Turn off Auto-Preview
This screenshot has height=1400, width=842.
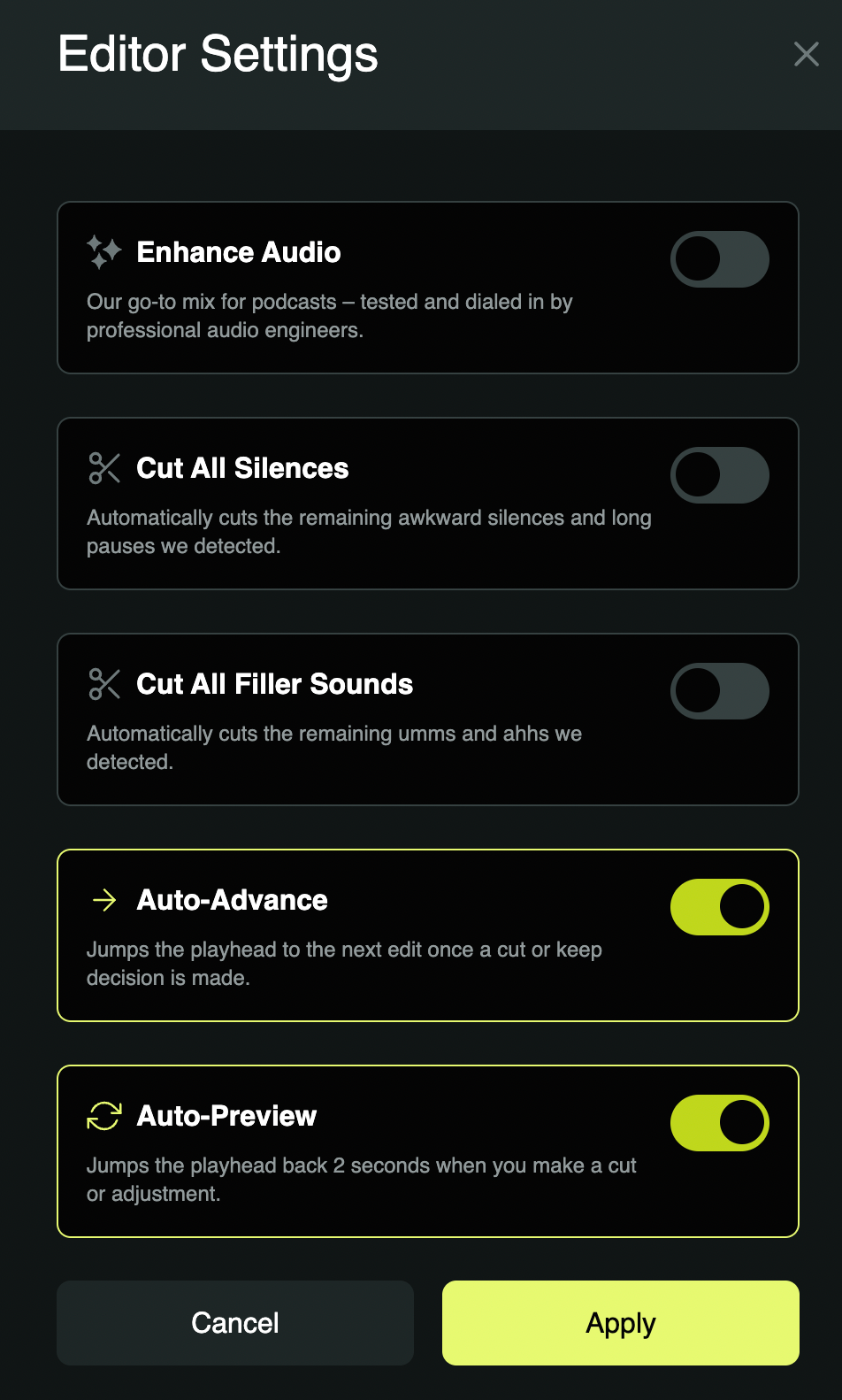point(719,1123)
